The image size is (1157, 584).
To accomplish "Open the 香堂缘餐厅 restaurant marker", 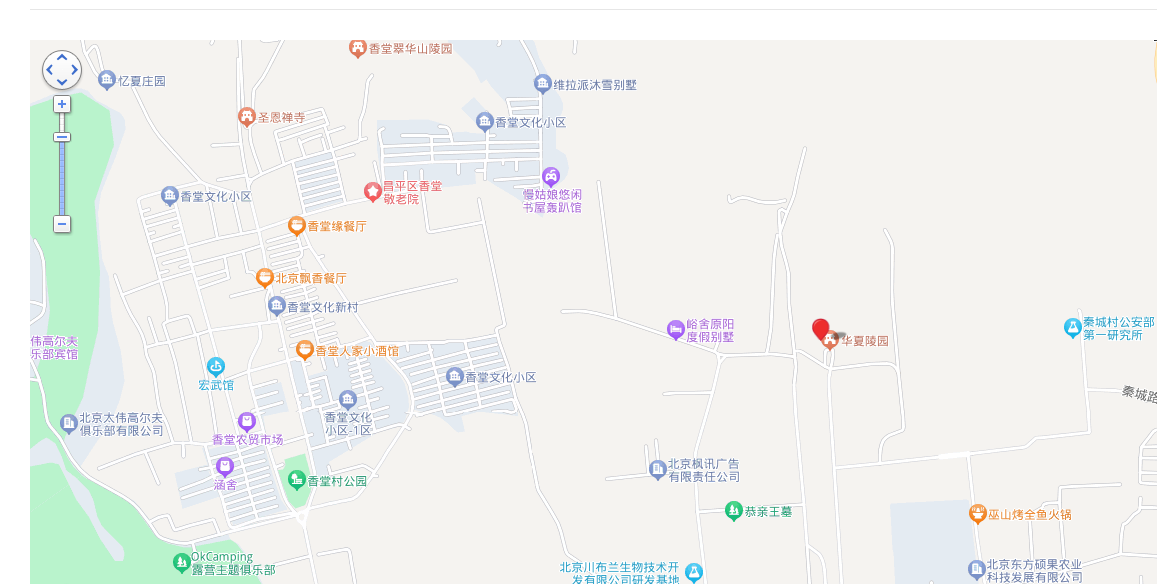I will (x=296, y=226).
